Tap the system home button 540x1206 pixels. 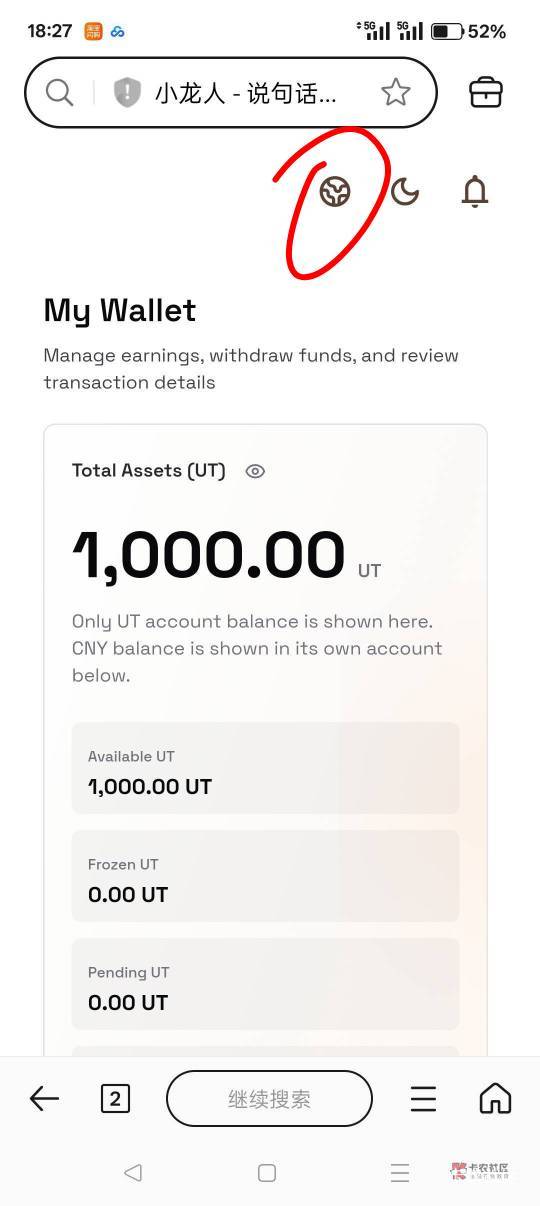coord(267,1173)
